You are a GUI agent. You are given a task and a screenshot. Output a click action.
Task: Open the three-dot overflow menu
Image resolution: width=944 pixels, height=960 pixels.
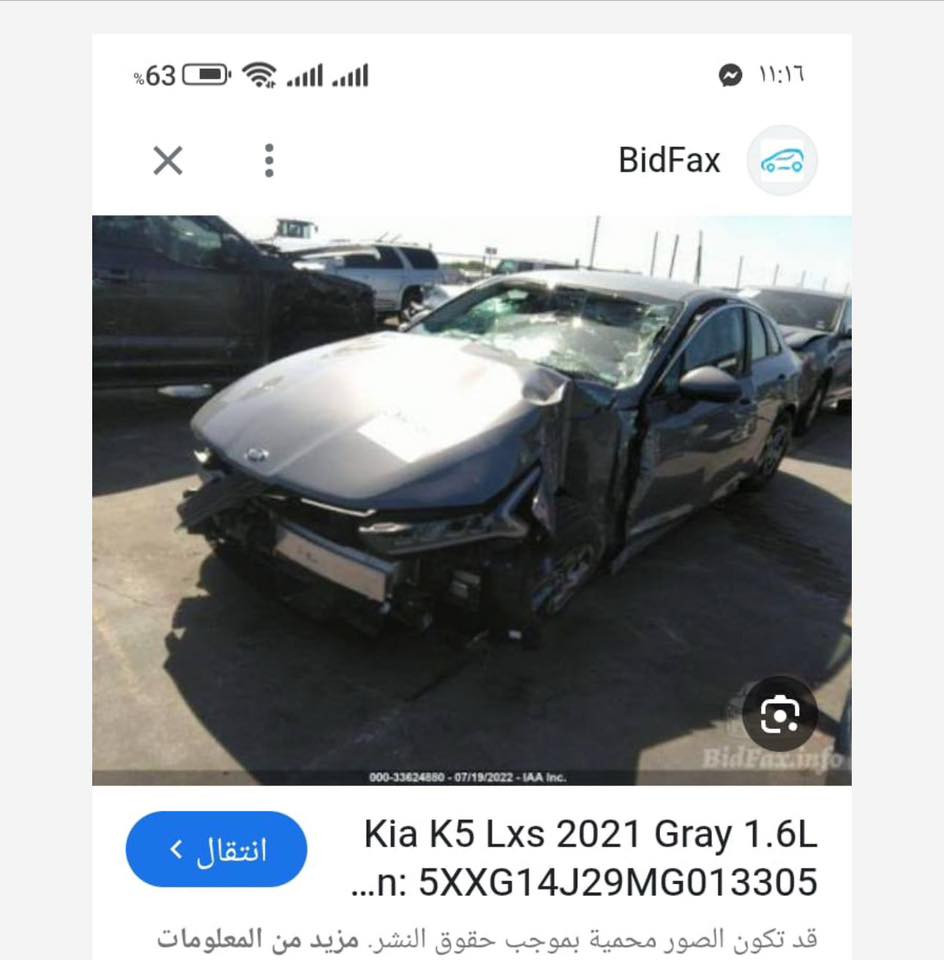click(x=269, y=160)
